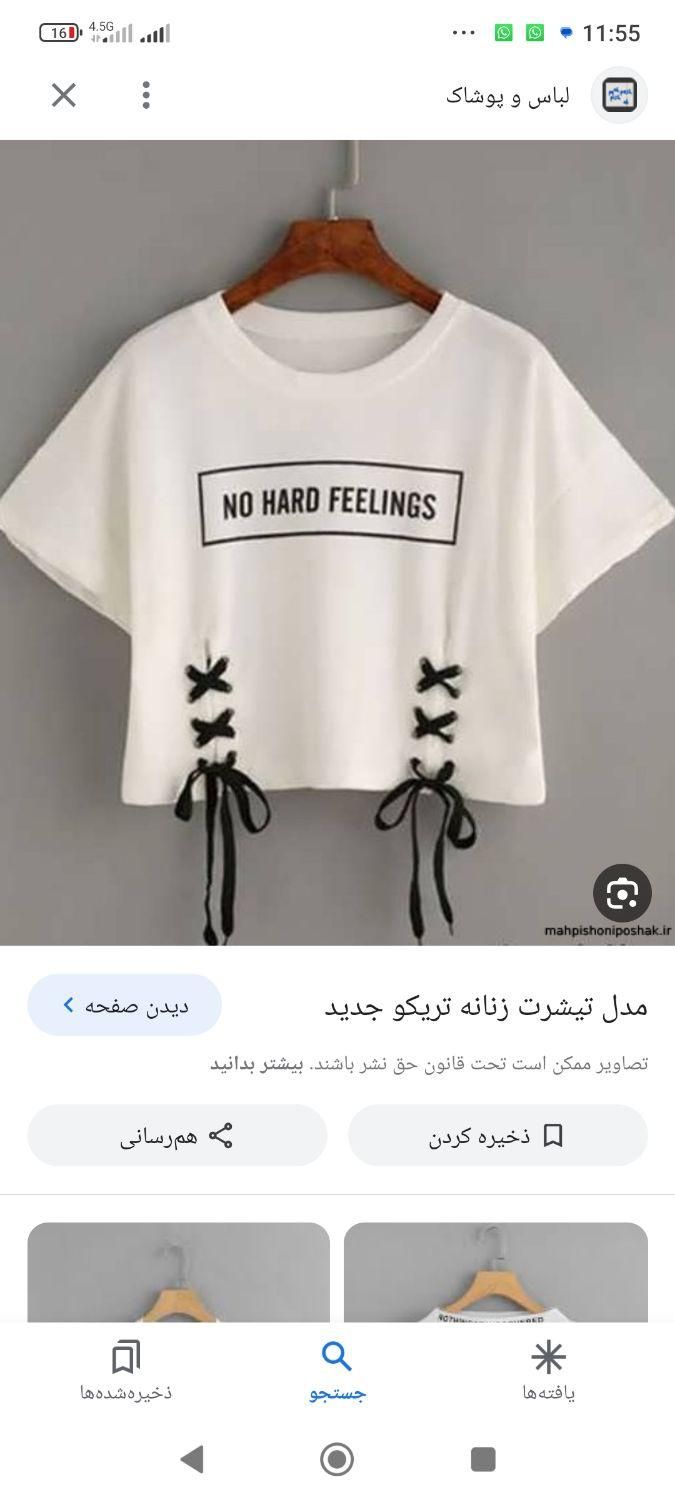Close the image viewer with the X
Image resolution: width=675 pixels, height=1500 pixels.
pos(64,95)
